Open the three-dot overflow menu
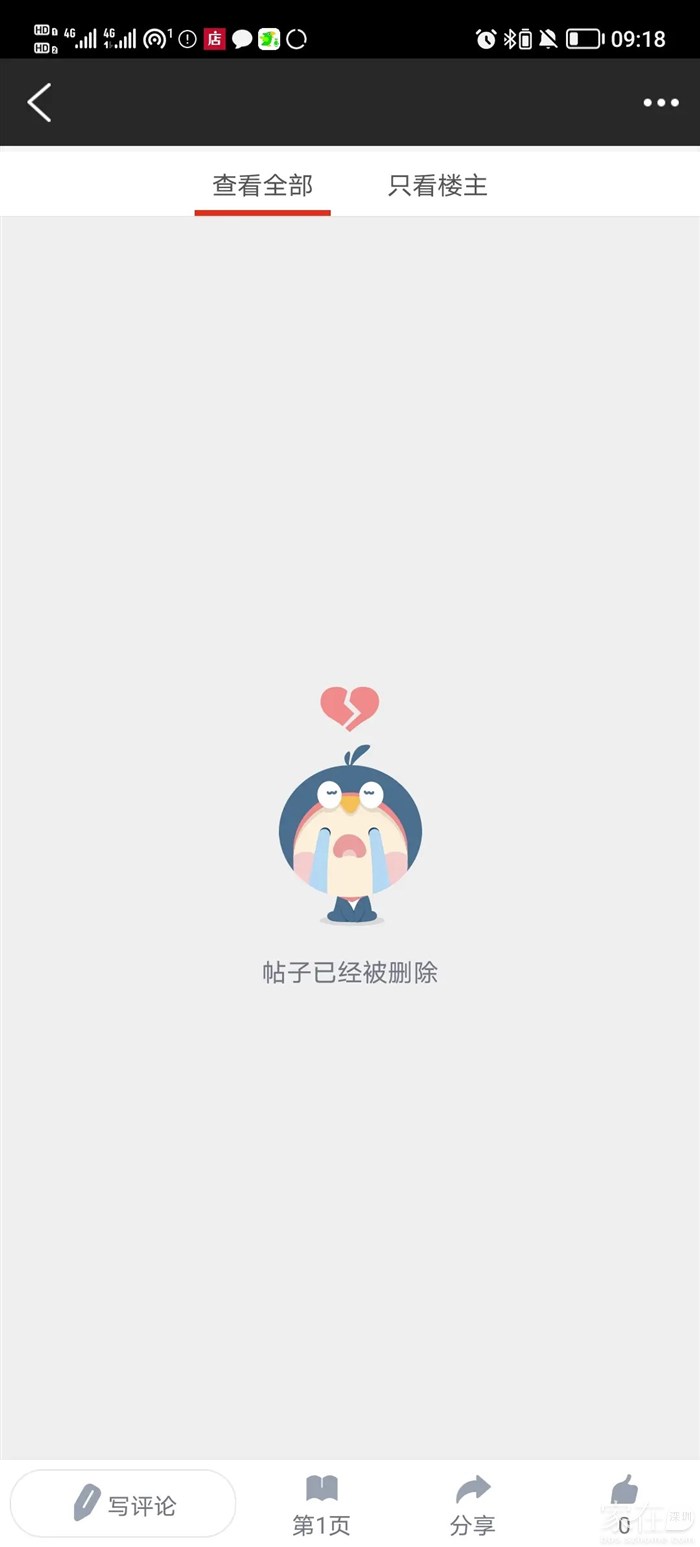This screenshot has height=1547, width=700. 661,102
